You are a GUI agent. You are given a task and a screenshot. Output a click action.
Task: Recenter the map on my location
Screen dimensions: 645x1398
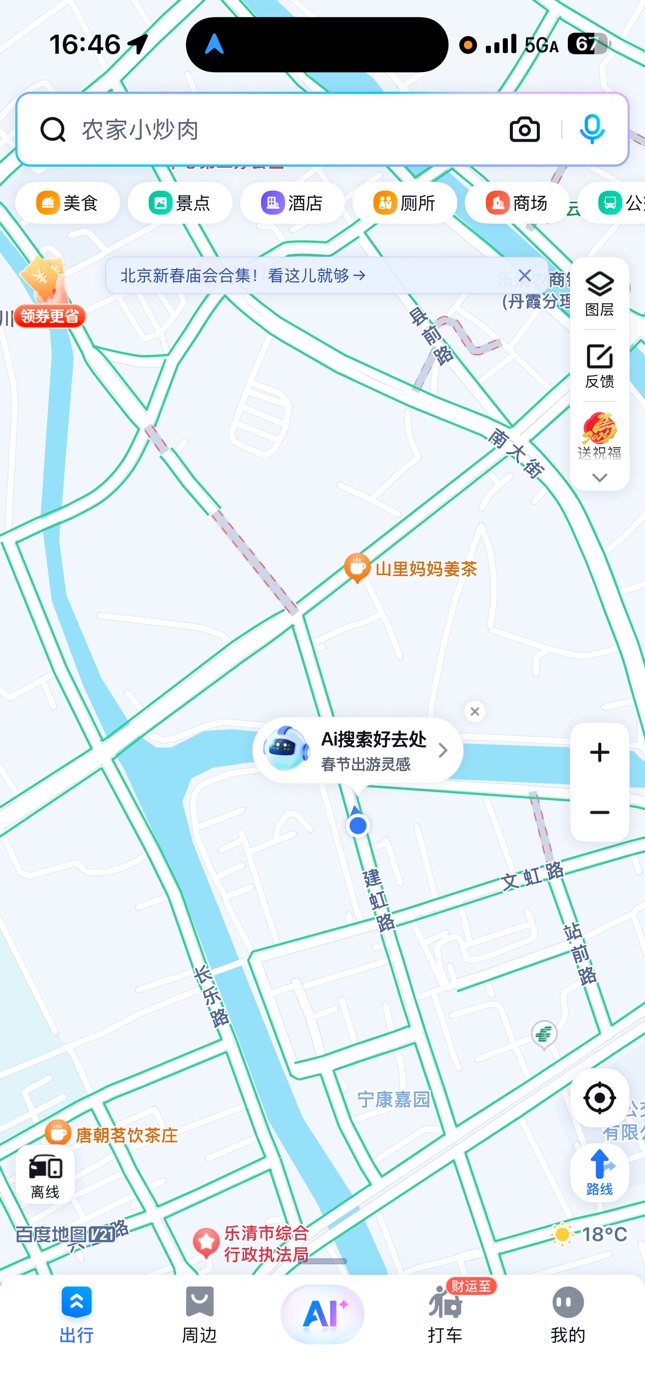click(599, 1098)
